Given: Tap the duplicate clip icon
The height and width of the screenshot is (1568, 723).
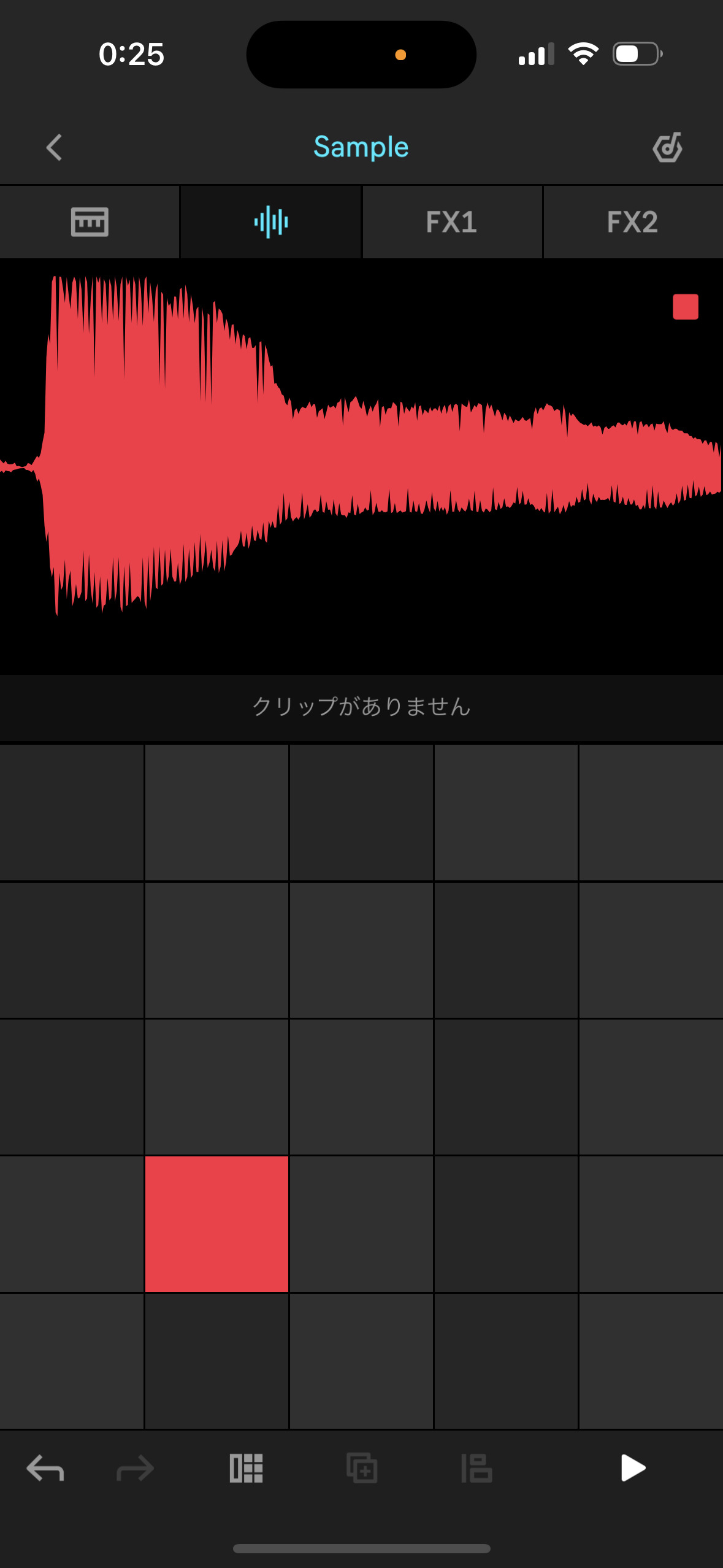Looking at the screenshot, I should (362, 1469).
